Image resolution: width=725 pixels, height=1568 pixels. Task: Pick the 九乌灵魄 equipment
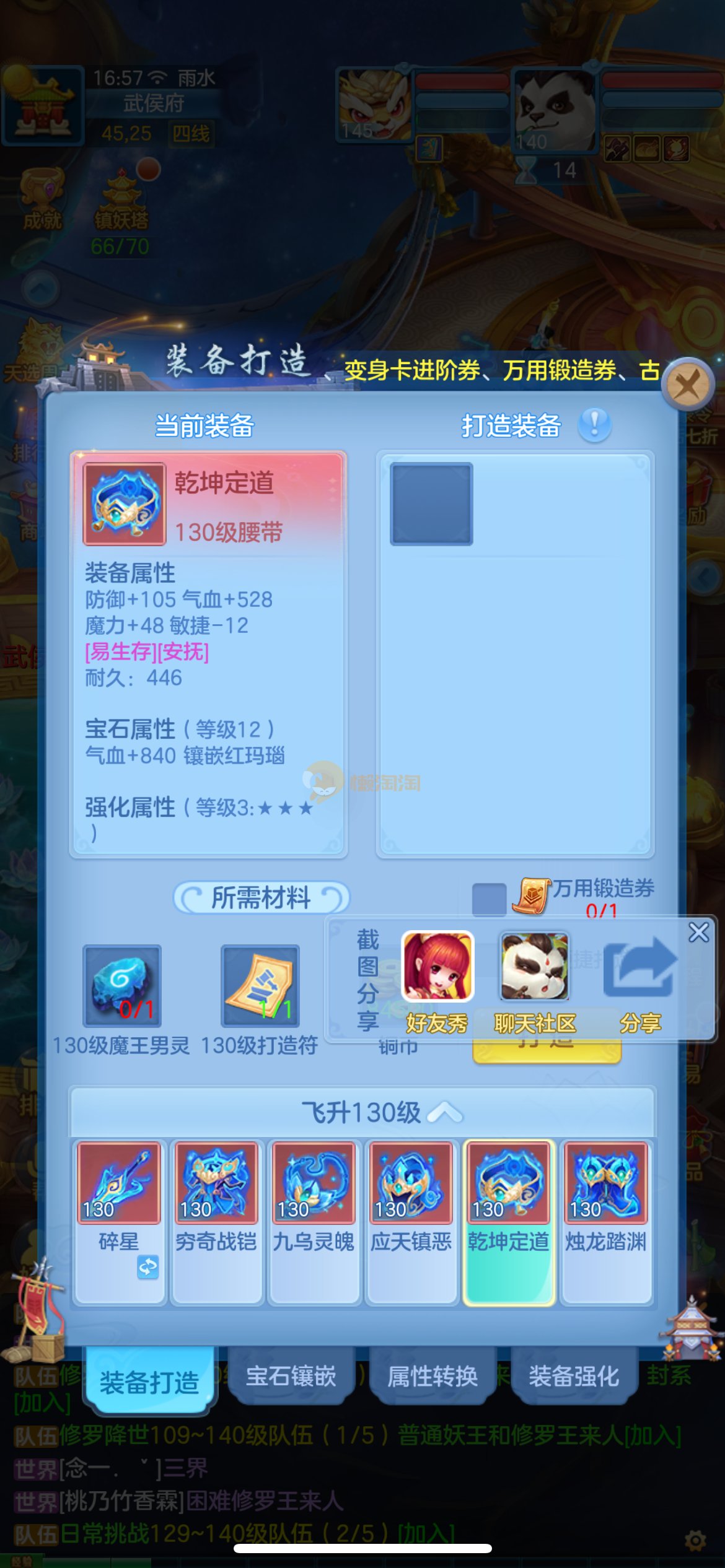point(314,1183)
